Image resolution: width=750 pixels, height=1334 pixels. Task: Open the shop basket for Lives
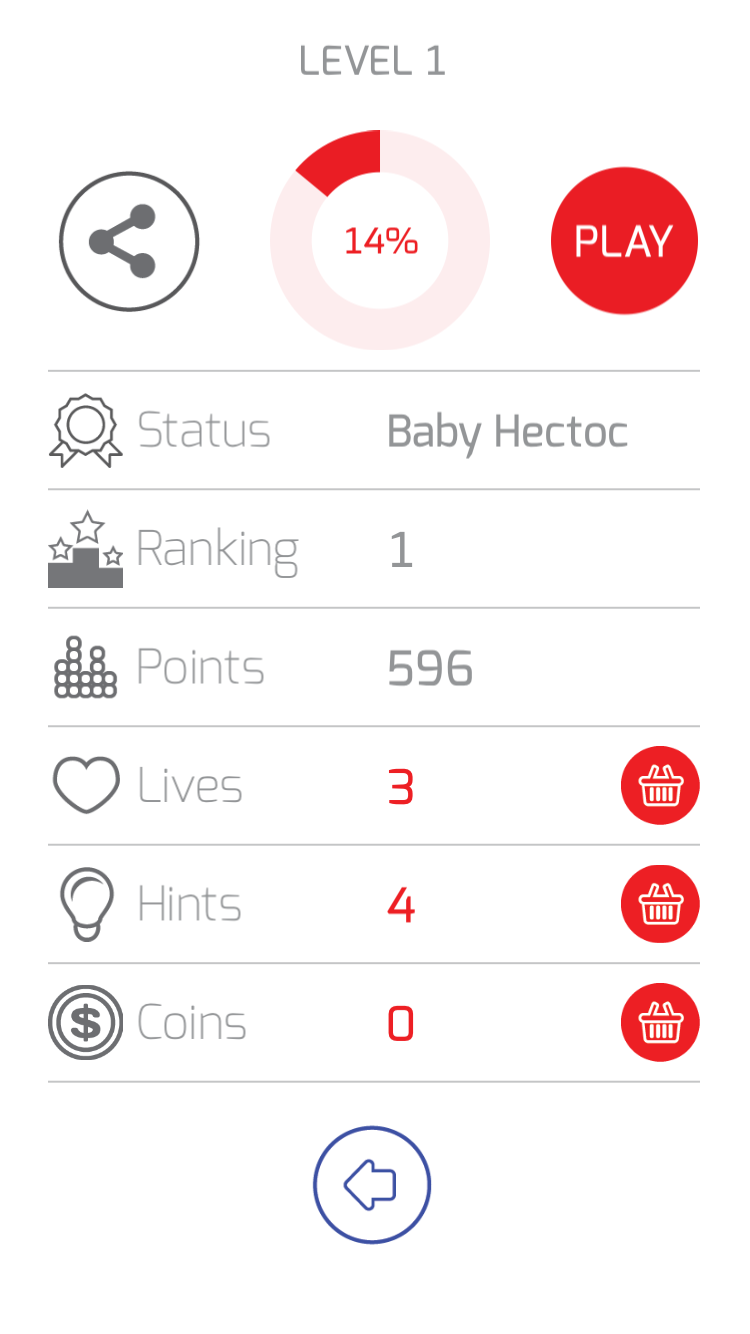point(660,786)
